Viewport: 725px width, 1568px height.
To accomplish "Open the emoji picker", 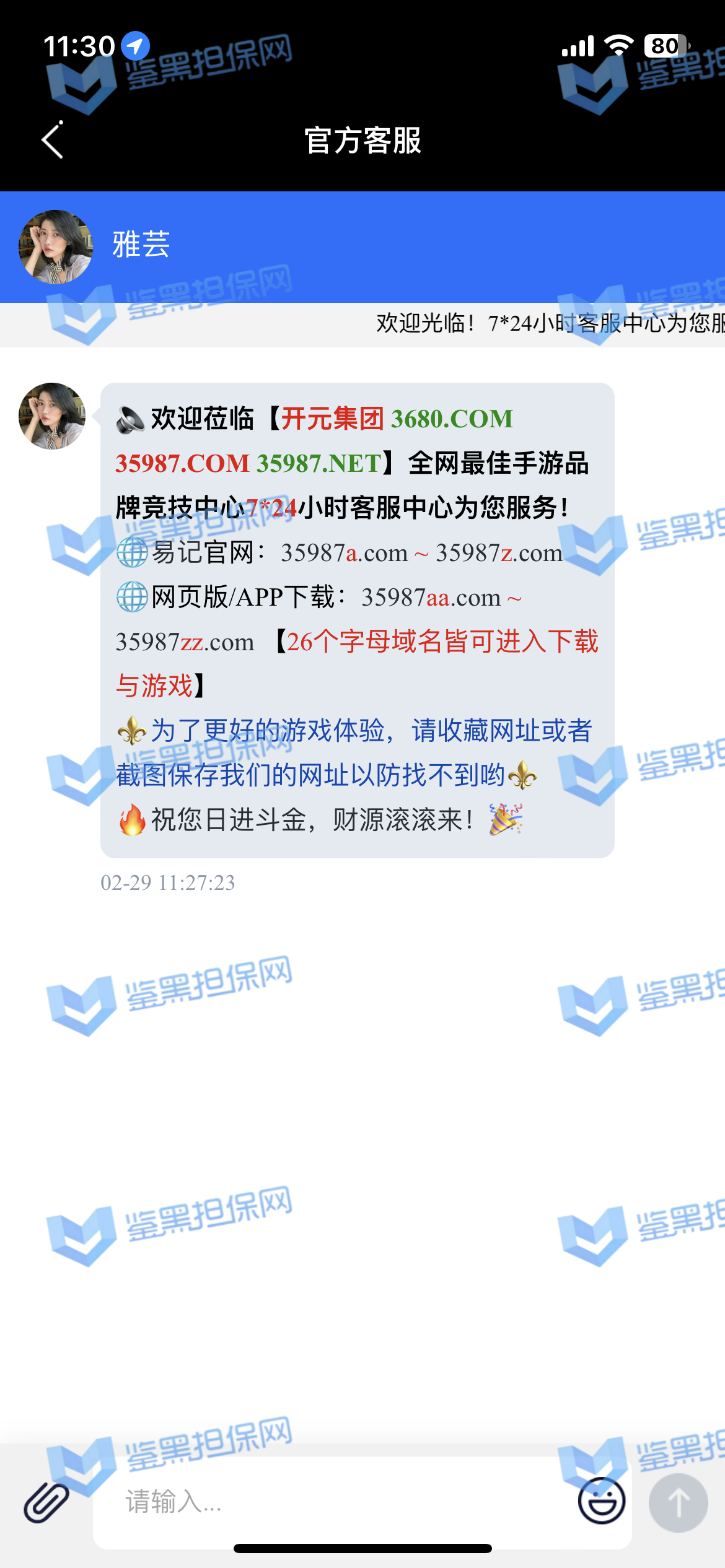I will (x=601, y=1501).
